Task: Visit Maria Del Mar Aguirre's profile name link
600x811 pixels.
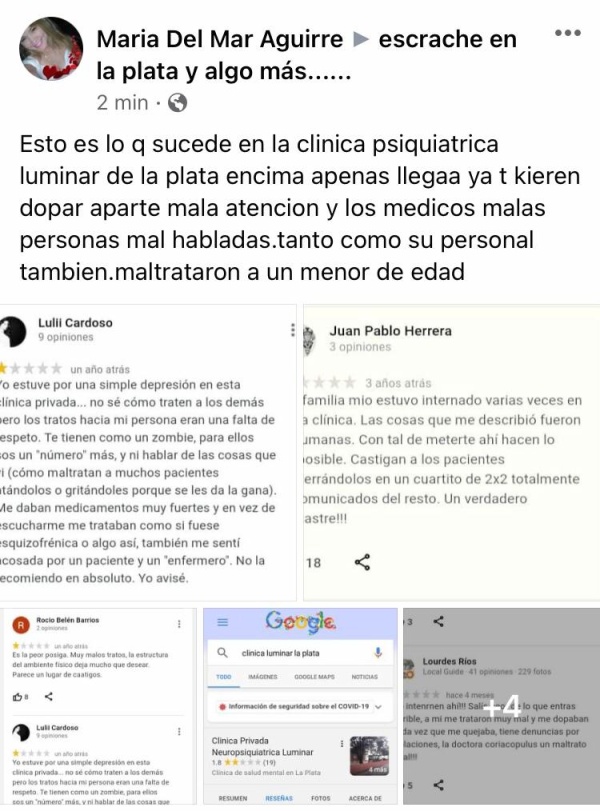Action: [217, 40]
